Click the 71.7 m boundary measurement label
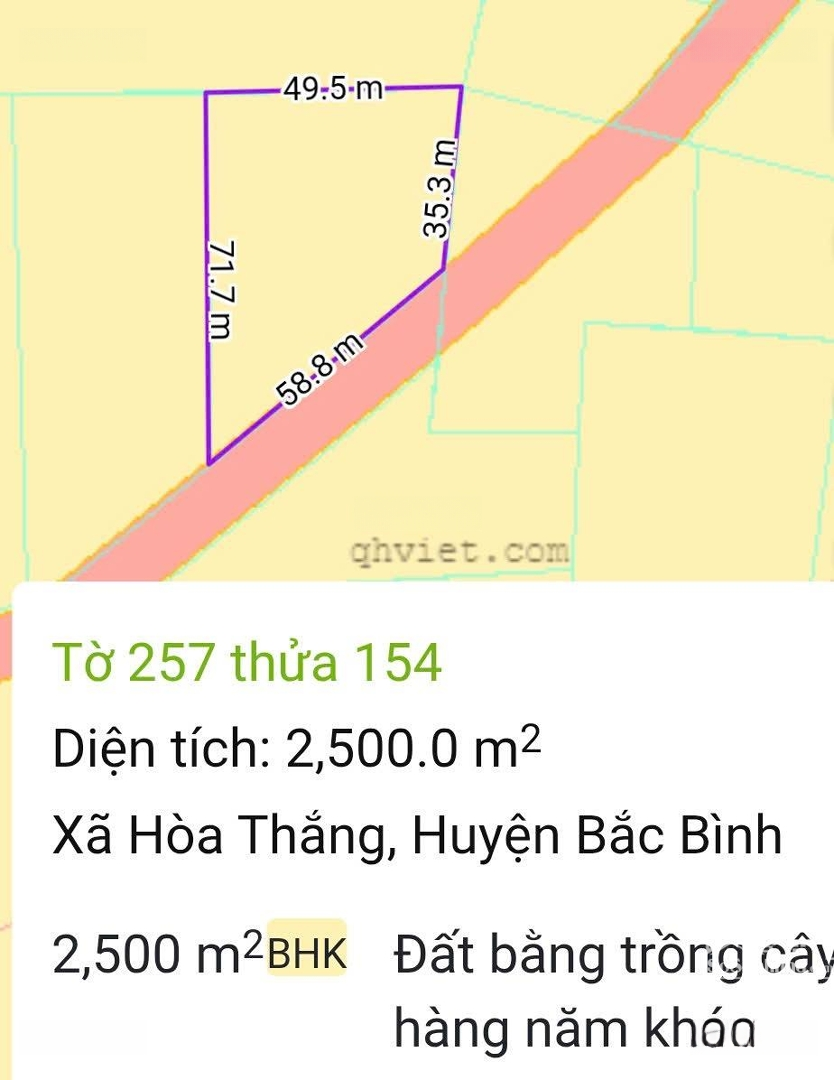 [222, 287]
